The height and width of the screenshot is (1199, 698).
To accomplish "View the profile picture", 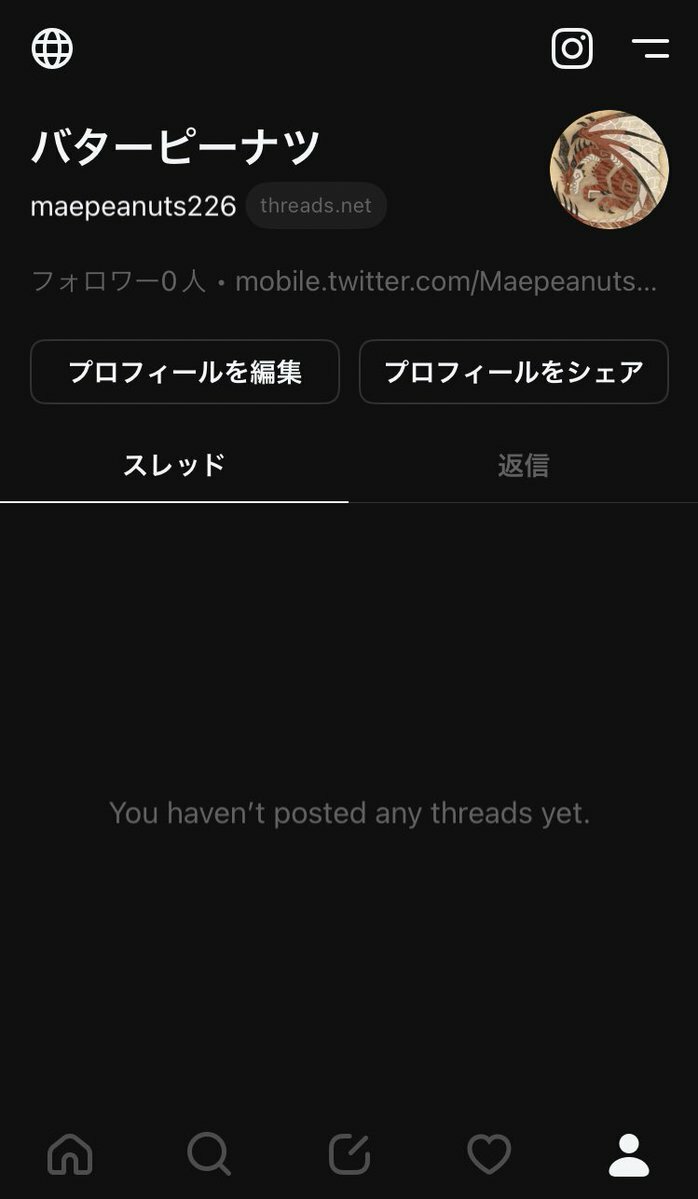I will [x=609, y=169].
